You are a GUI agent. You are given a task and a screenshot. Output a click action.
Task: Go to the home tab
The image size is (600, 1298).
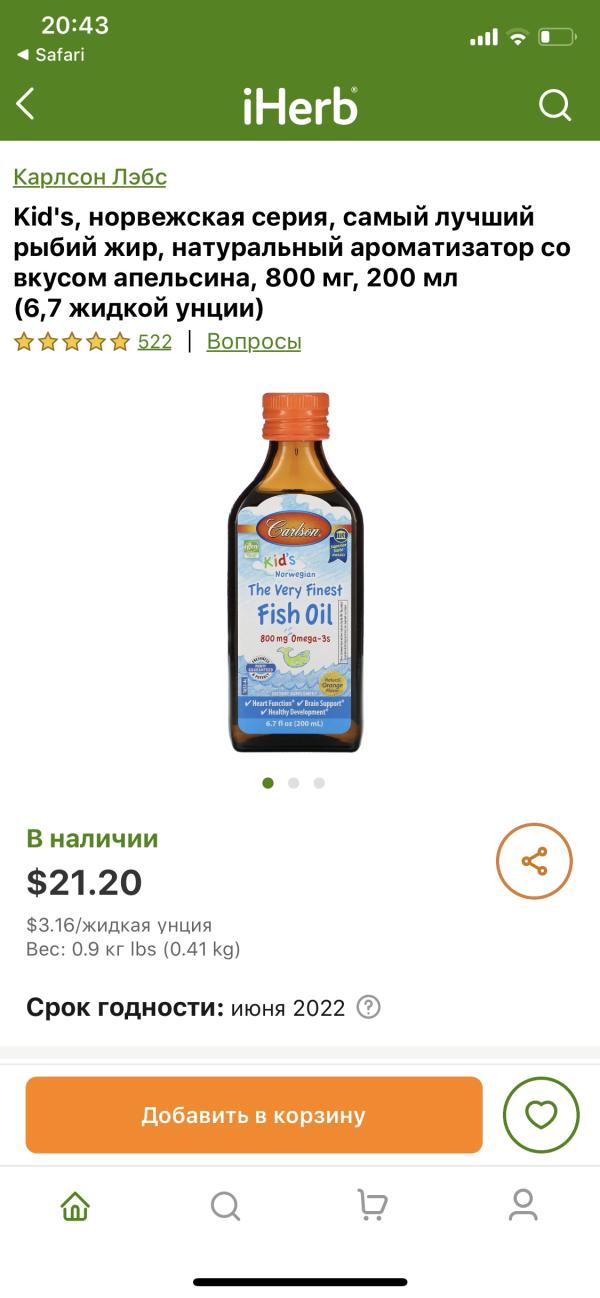pyautogui.click(x=75, y=1206)
